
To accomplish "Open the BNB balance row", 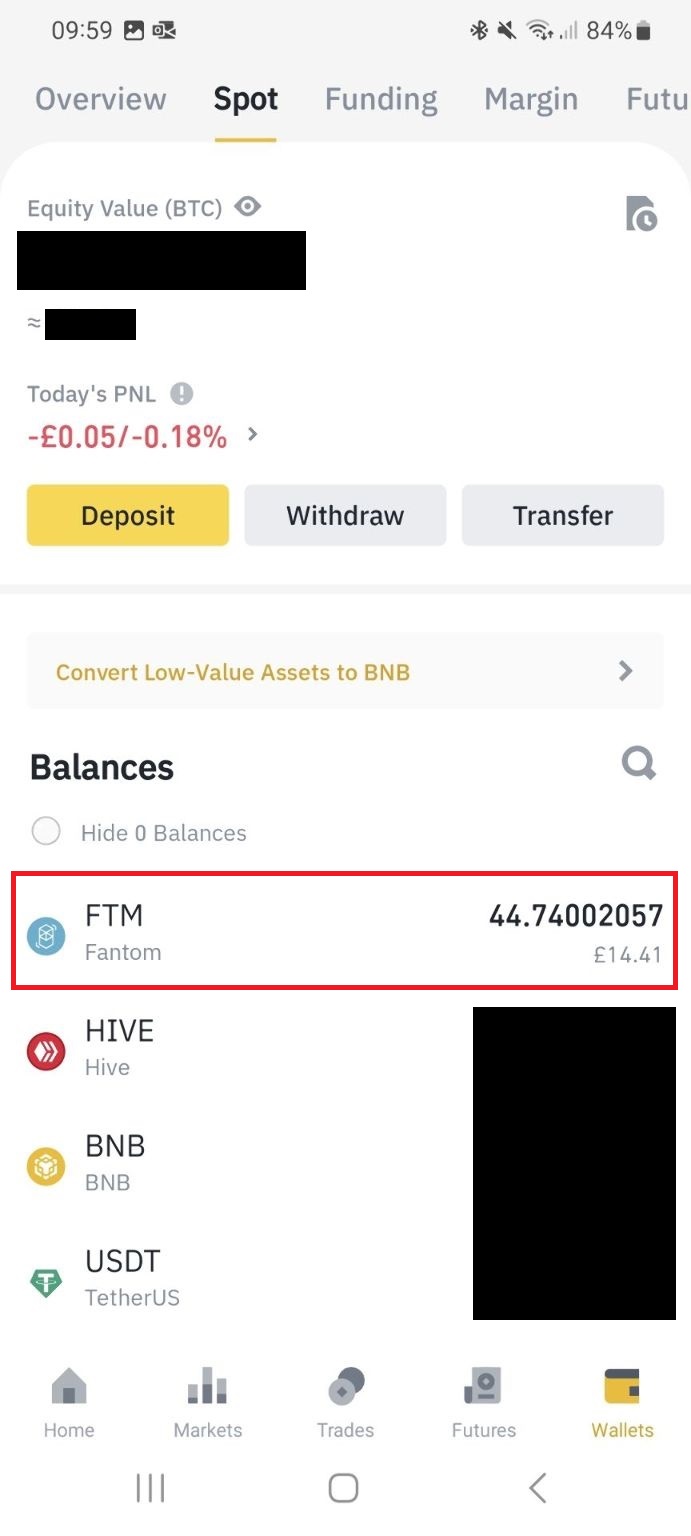I will pos(240,1163).
